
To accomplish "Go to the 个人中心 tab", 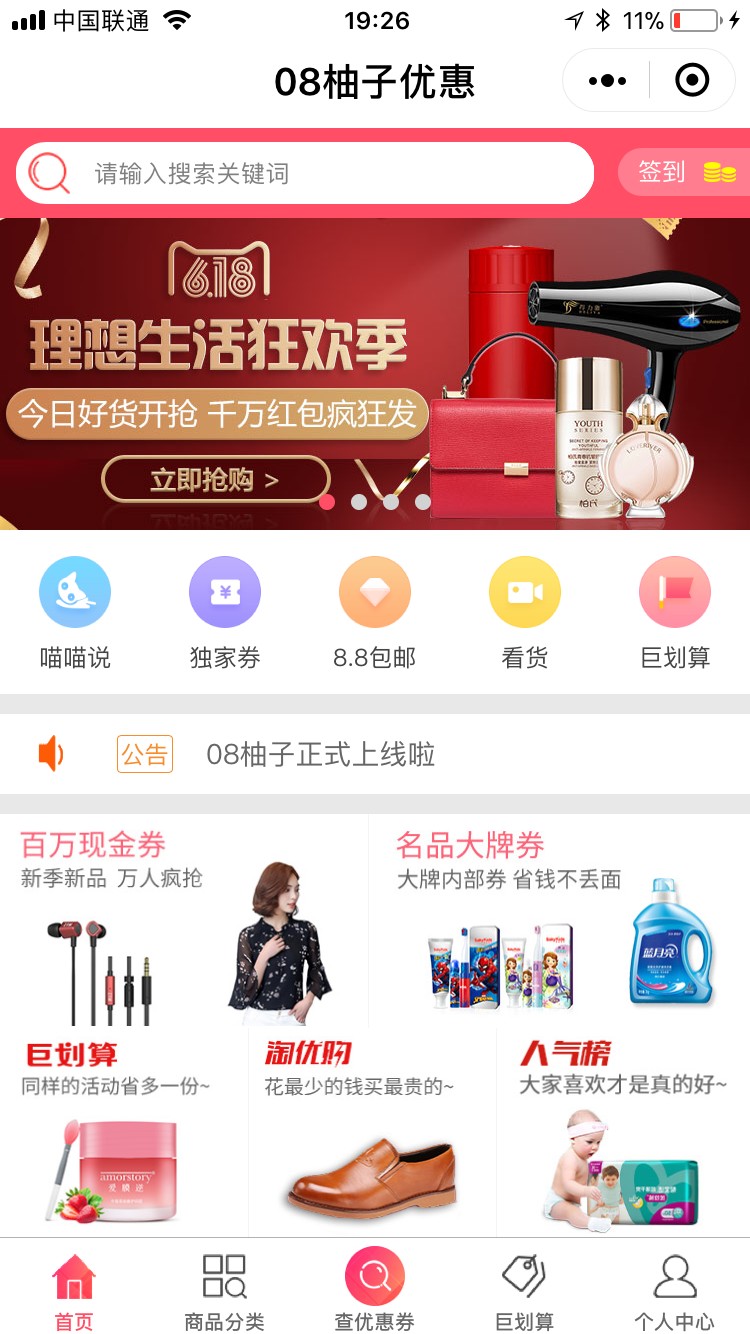I will (x=675, y=1290).
